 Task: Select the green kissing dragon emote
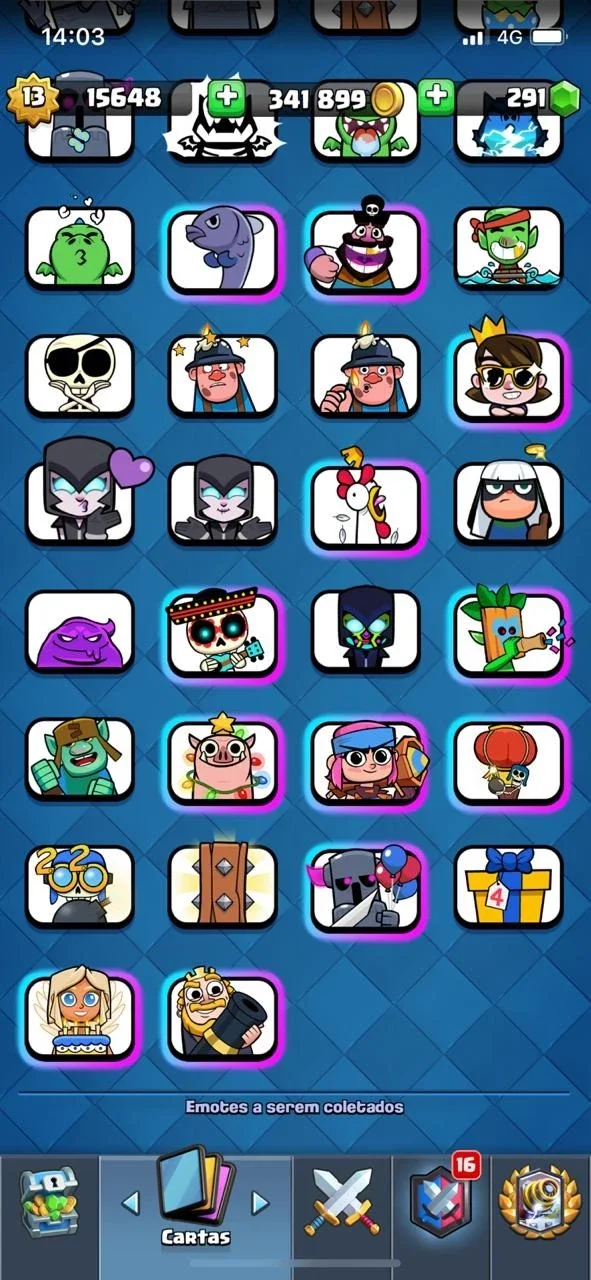coord(80,250)
